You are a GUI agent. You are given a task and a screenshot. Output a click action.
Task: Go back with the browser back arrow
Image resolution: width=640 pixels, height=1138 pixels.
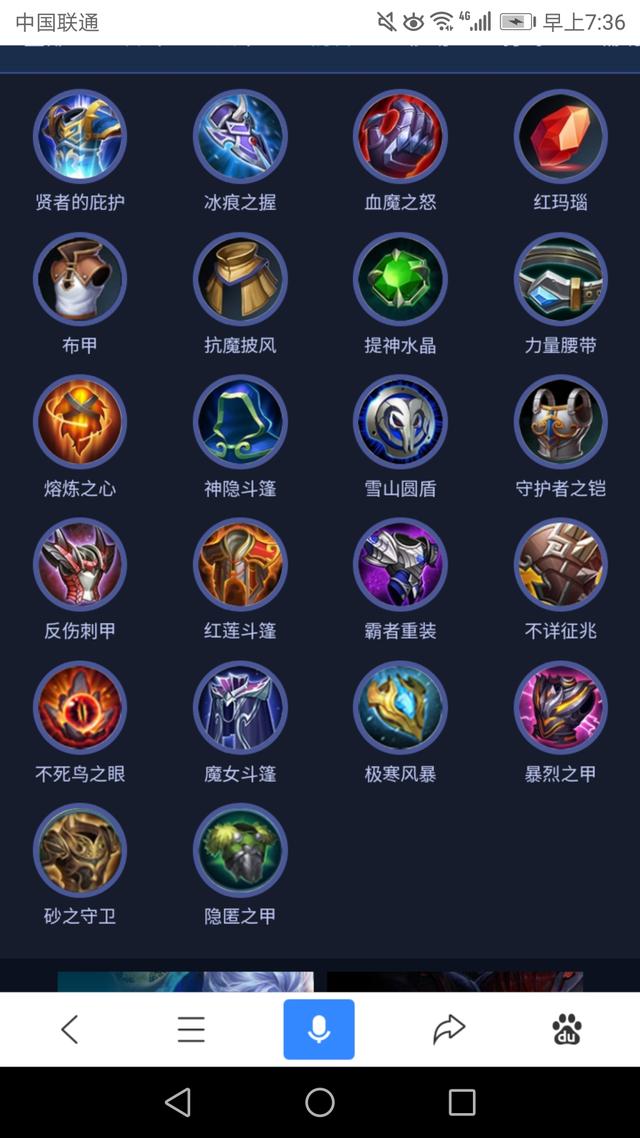pos(69,1029)
